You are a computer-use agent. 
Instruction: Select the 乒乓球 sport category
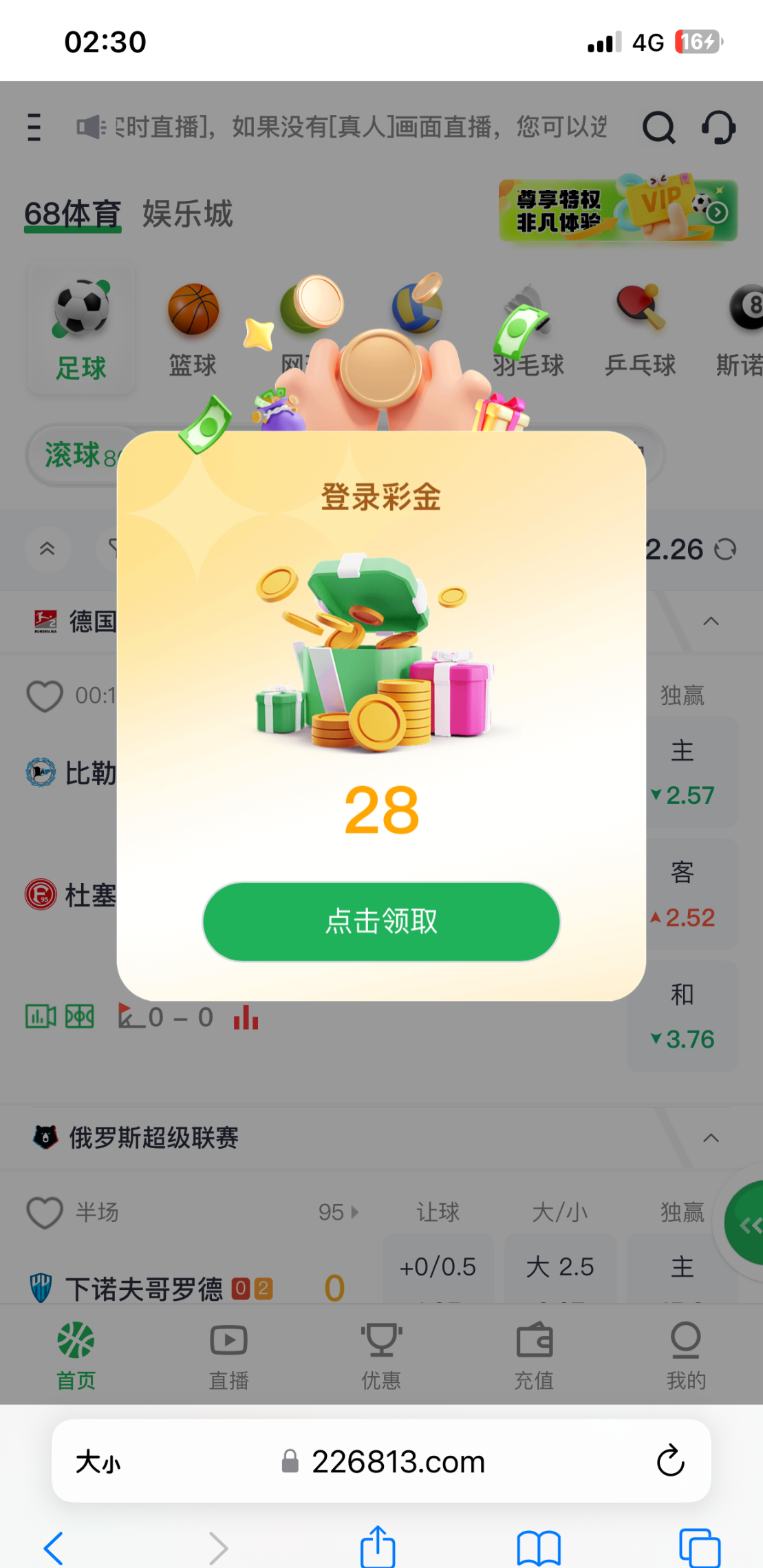(640, 328)
